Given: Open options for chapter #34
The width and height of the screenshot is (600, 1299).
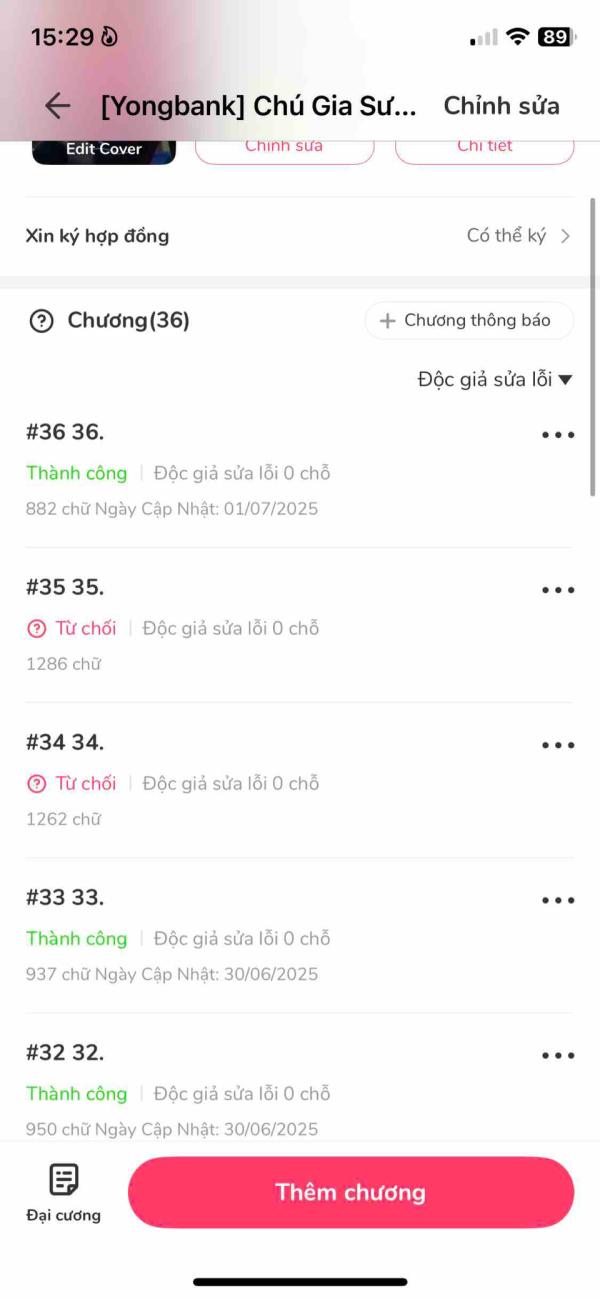Looking at the screenshot, I should pos(557,745).
